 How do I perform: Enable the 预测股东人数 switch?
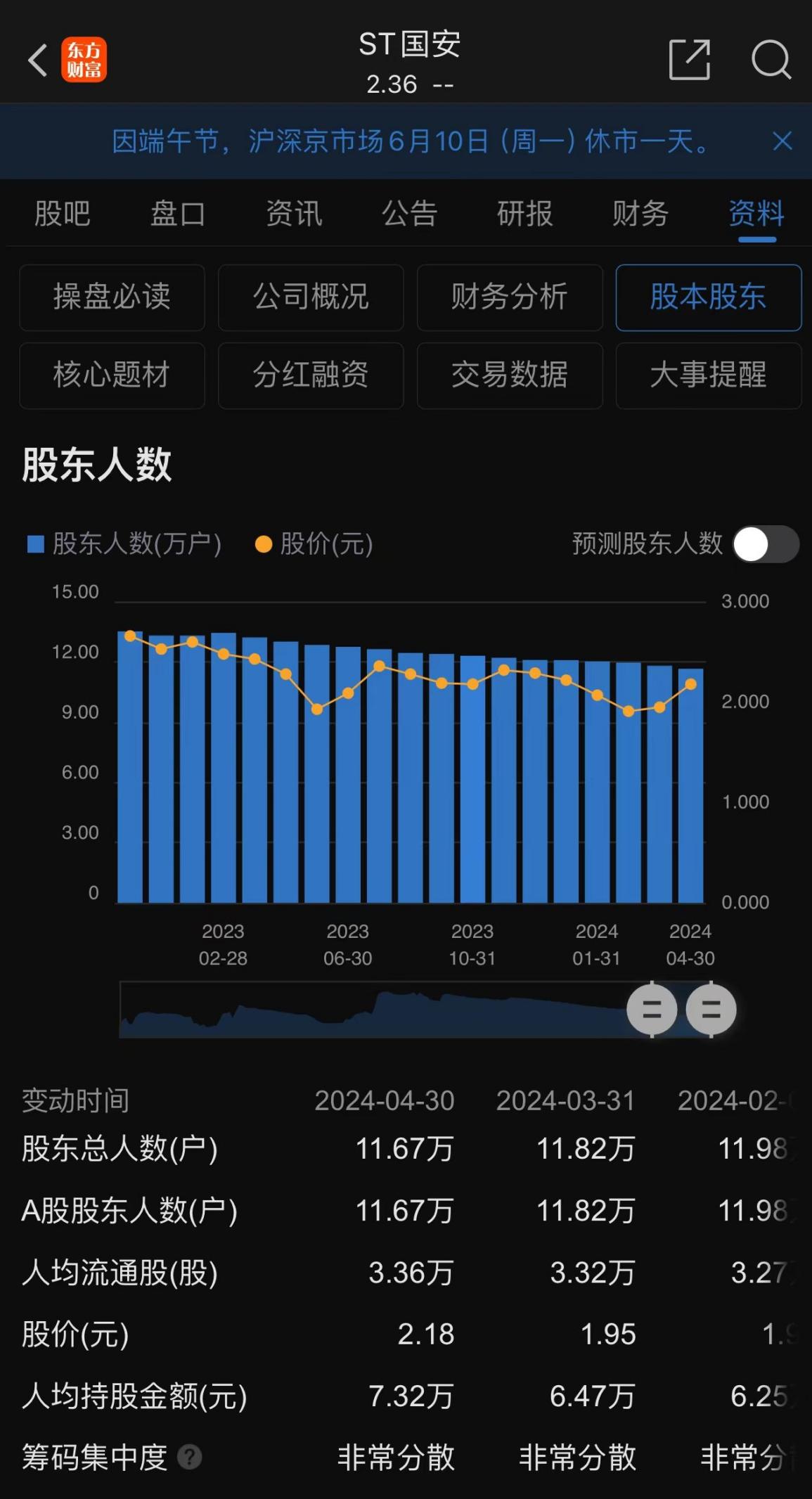tap(765, 544)
